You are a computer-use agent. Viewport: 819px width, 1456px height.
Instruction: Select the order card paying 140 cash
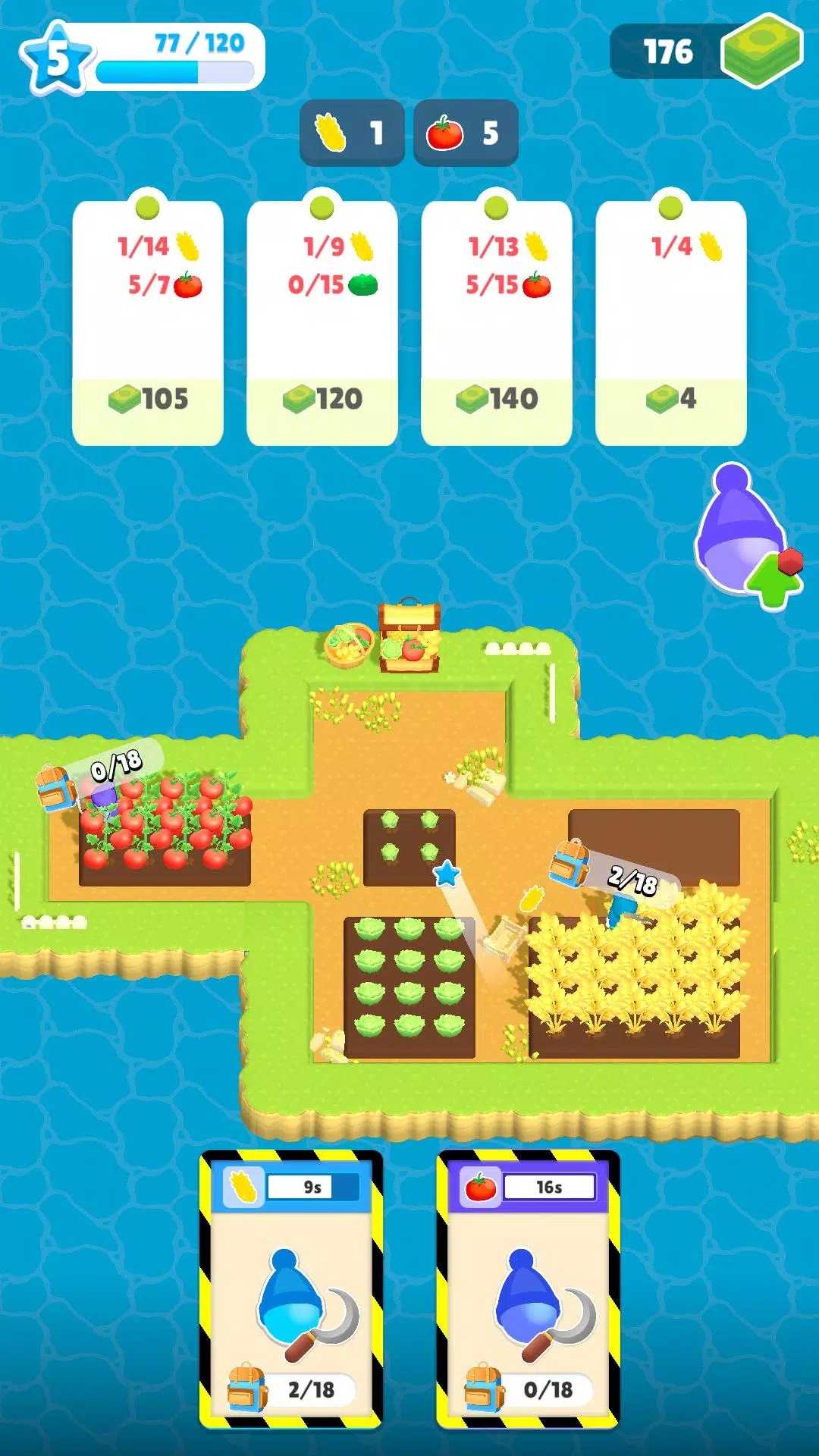point(497,322)
